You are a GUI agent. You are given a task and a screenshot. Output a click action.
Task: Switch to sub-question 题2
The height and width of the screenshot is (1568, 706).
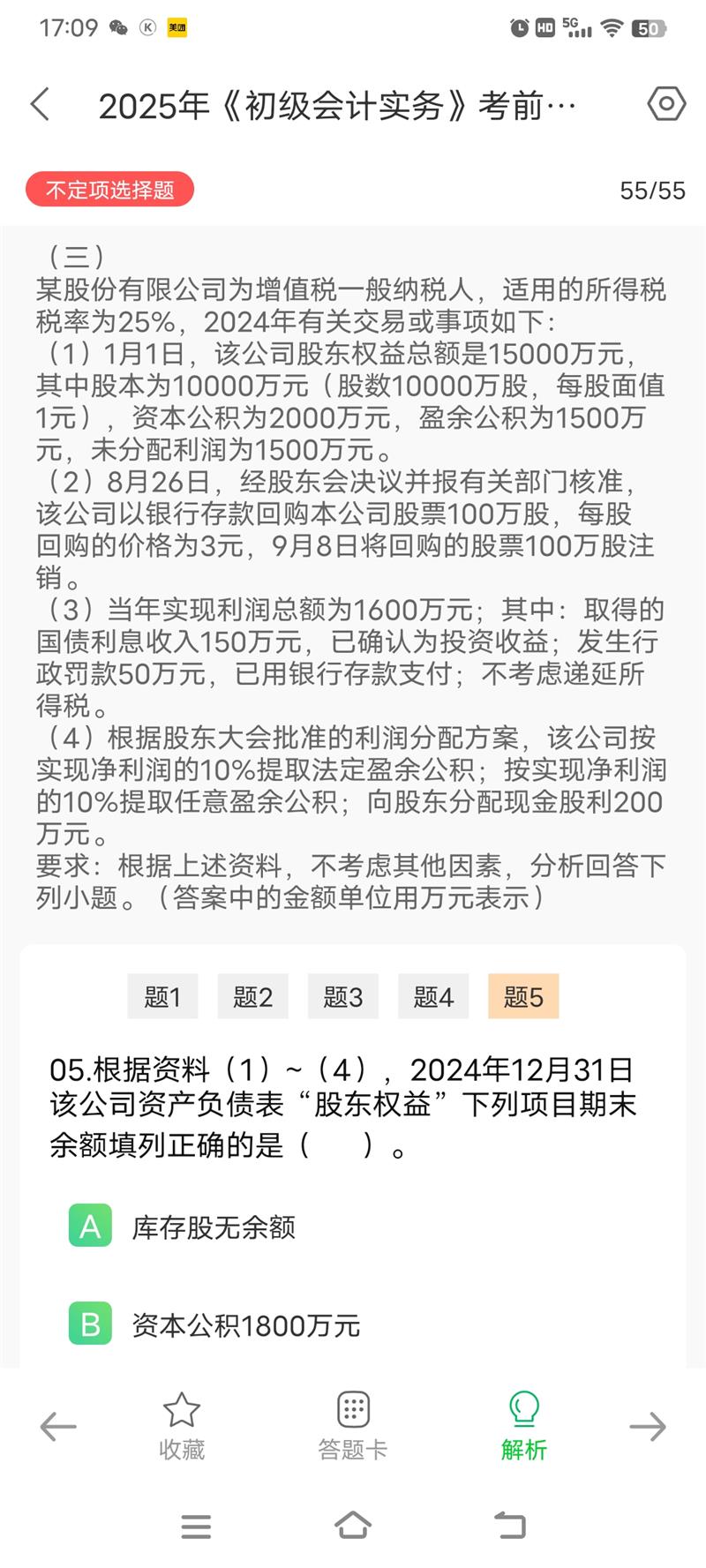252,996
